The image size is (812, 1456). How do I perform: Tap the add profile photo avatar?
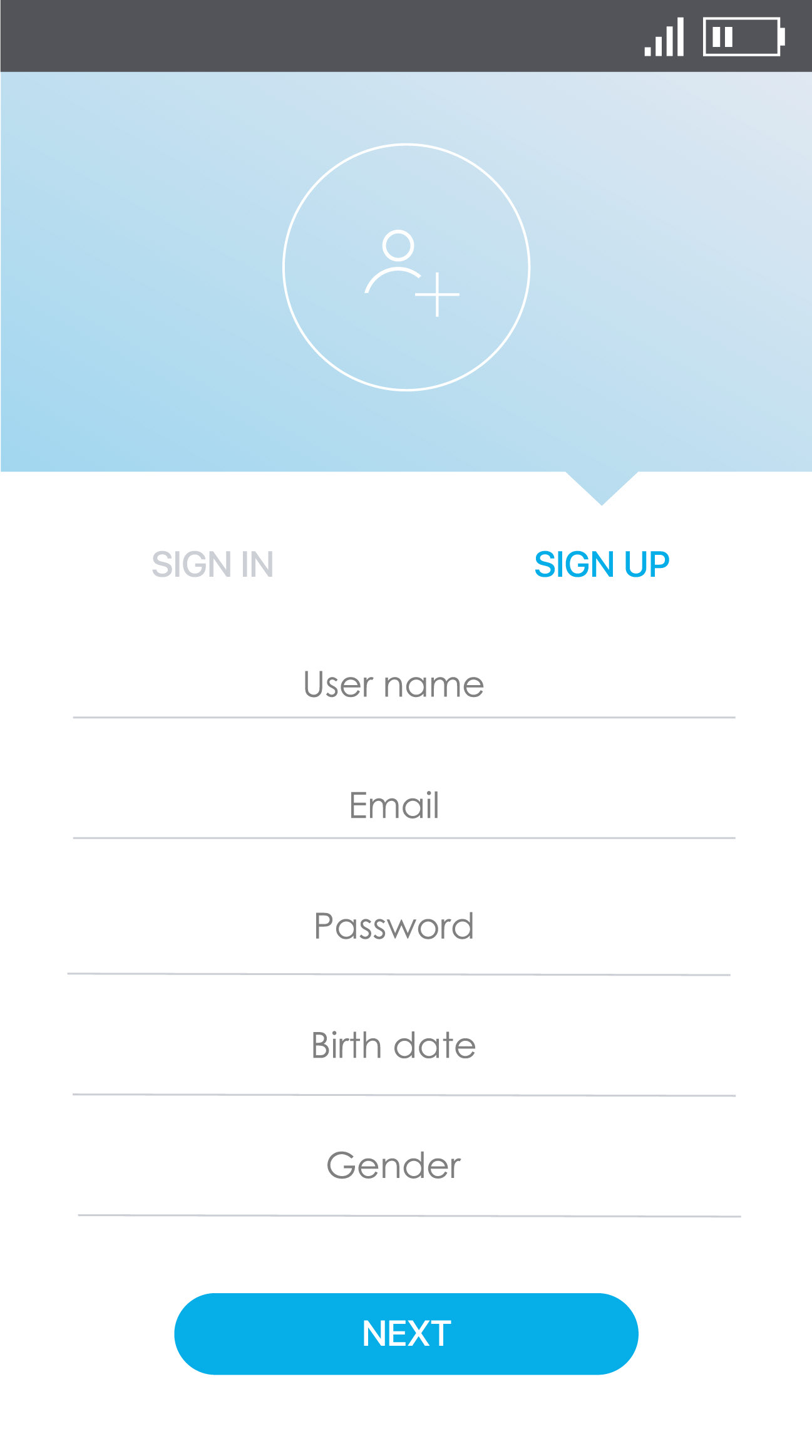(406, 267)
